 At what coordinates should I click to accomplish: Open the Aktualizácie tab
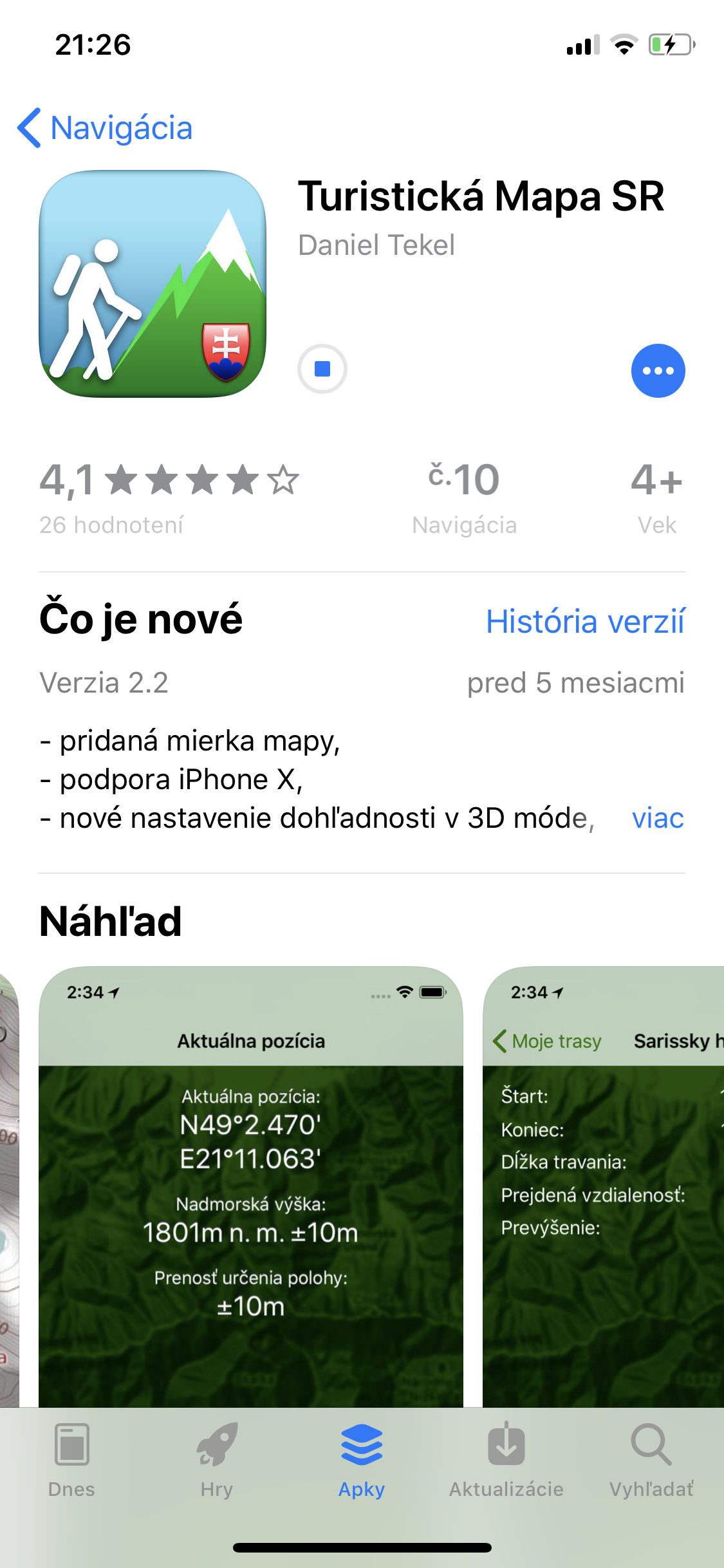click(x=506, y=1461)
